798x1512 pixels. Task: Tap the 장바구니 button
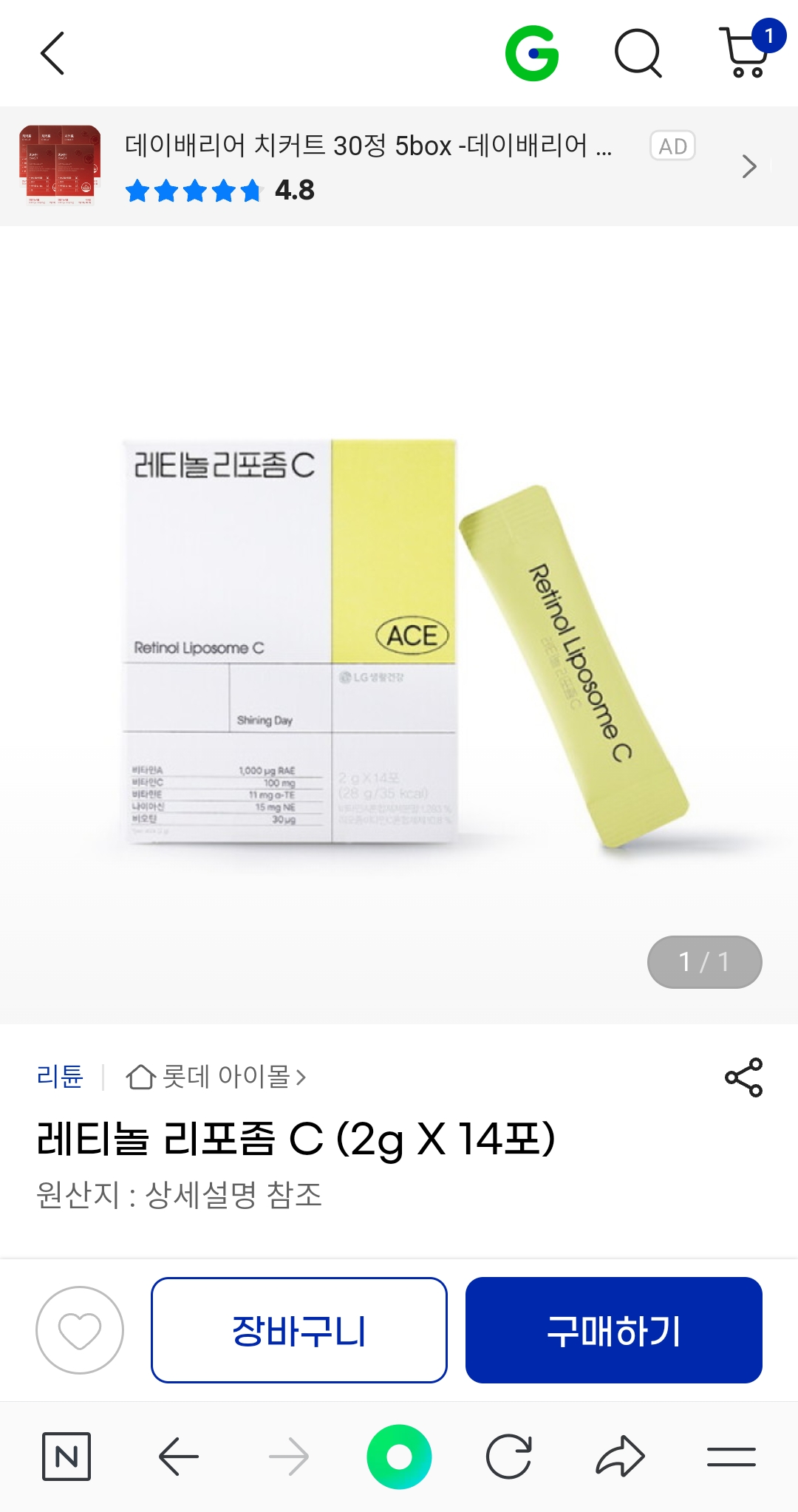pyautogui.click(x=299, y=1330)
